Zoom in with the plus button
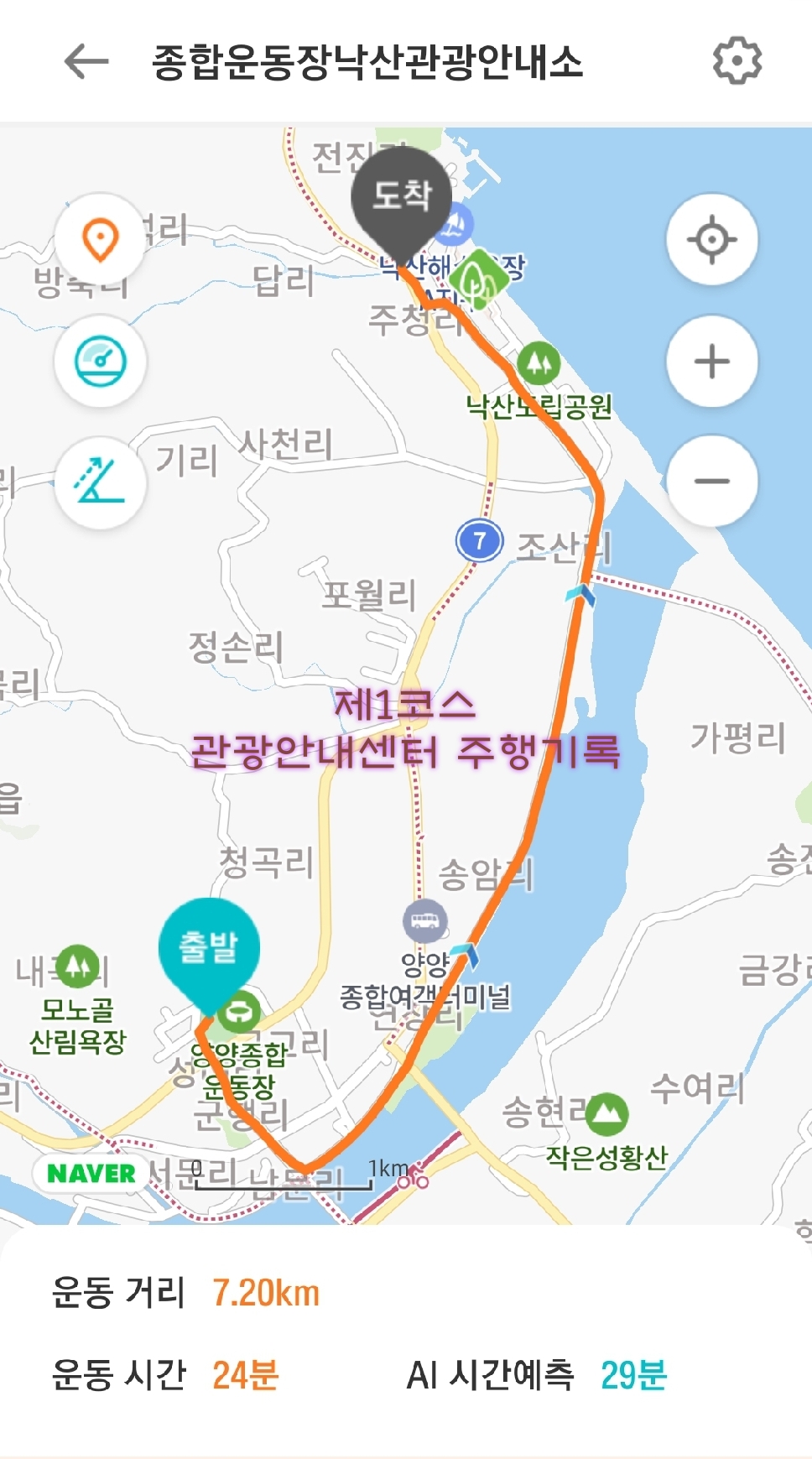Screen dimensions: 812x1459 pyautogui.click(x=712, y=362)
